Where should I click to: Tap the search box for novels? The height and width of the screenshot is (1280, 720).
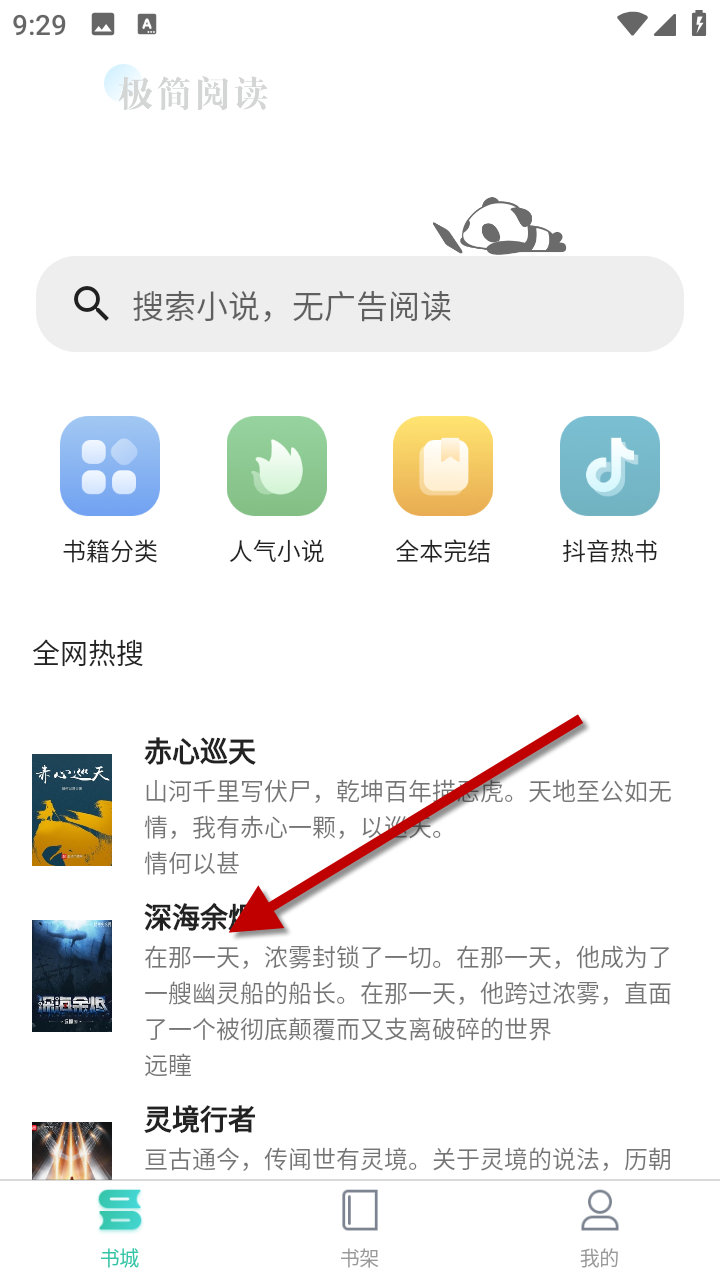tap(360, 304)
